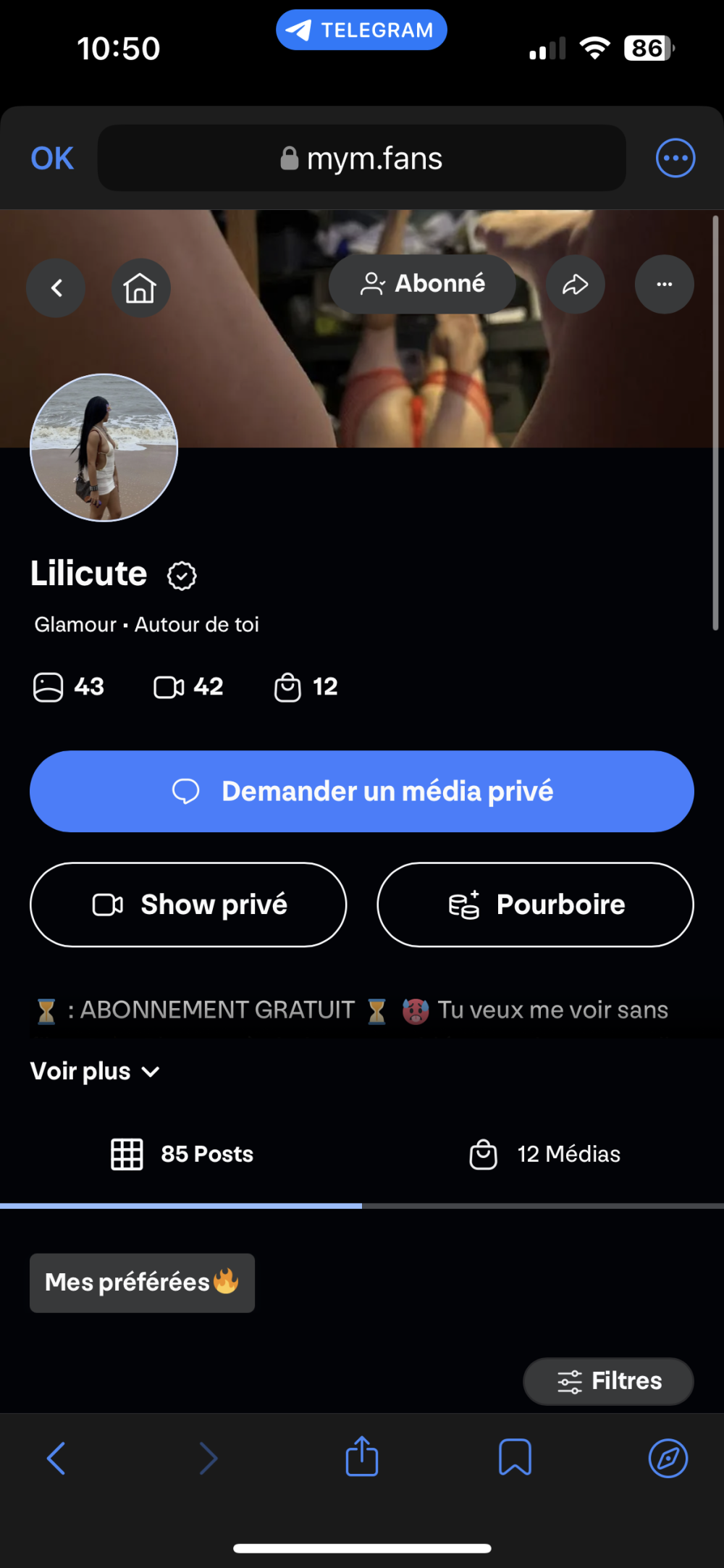Open the browser options ellipsis menu
Image resolution: width=724 pixels, height=1568 pixels.
point(675,159)
